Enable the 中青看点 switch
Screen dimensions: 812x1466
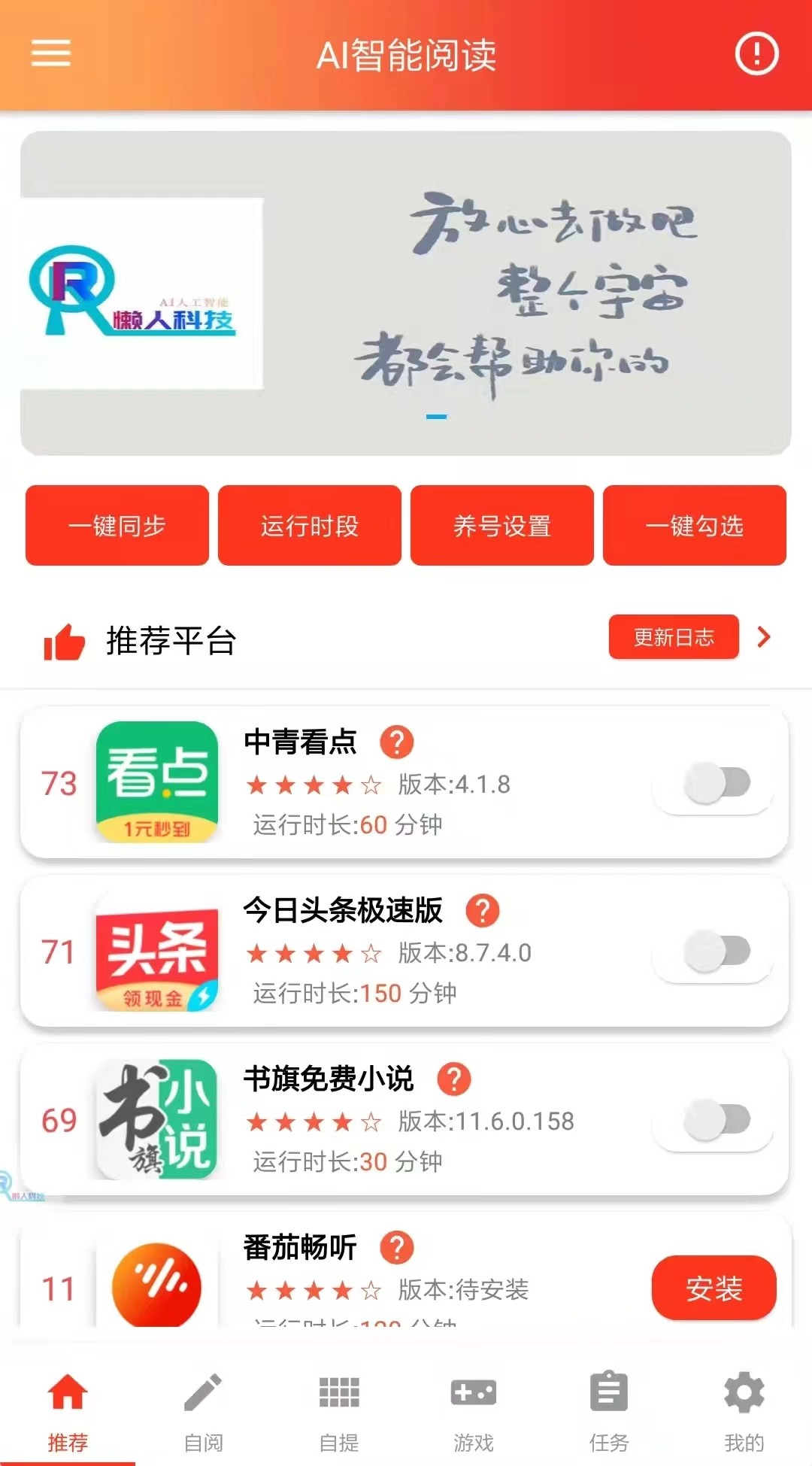click(717, 782)
